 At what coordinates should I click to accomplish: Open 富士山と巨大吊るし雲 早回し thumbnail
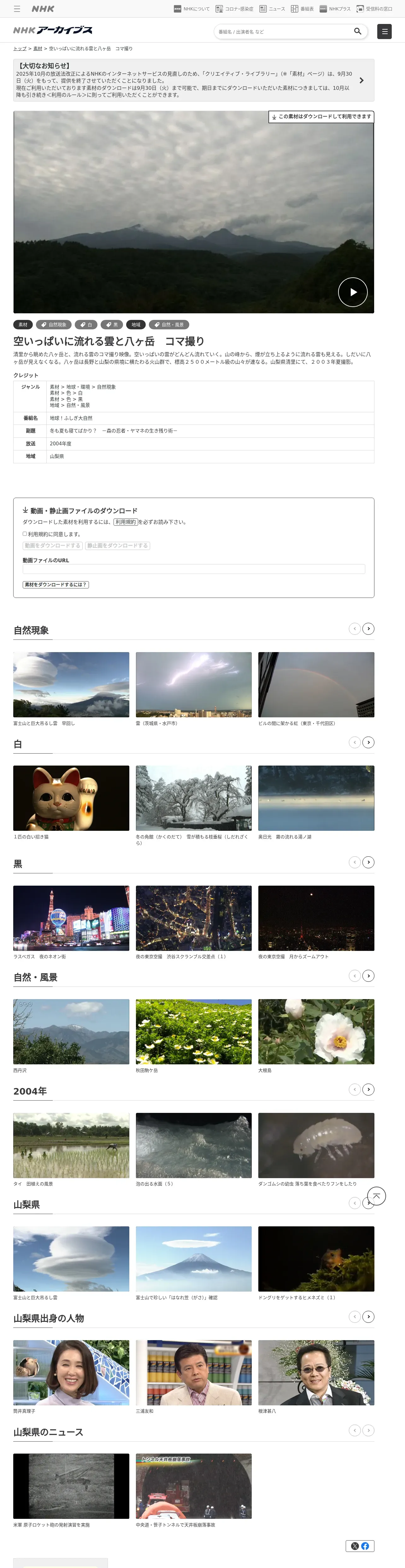tap(71, 685)
